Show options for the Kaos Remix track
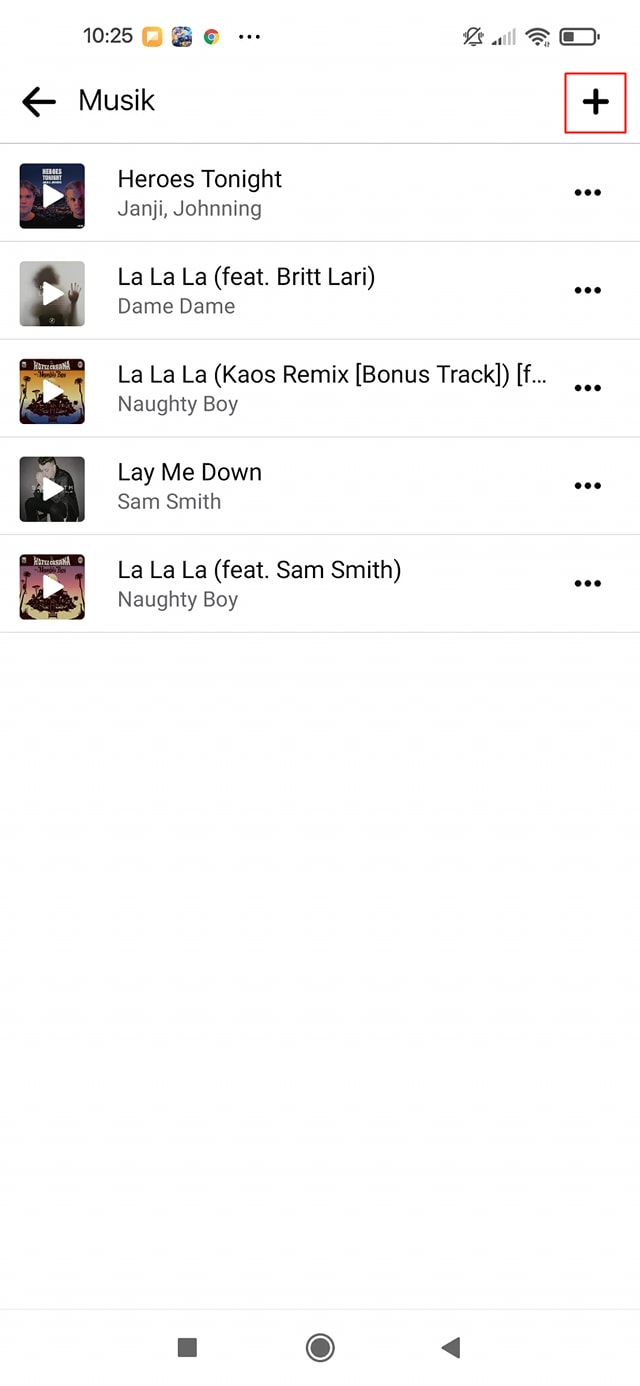The height and width of the screenshot is (1386, 640). [588, 389]
